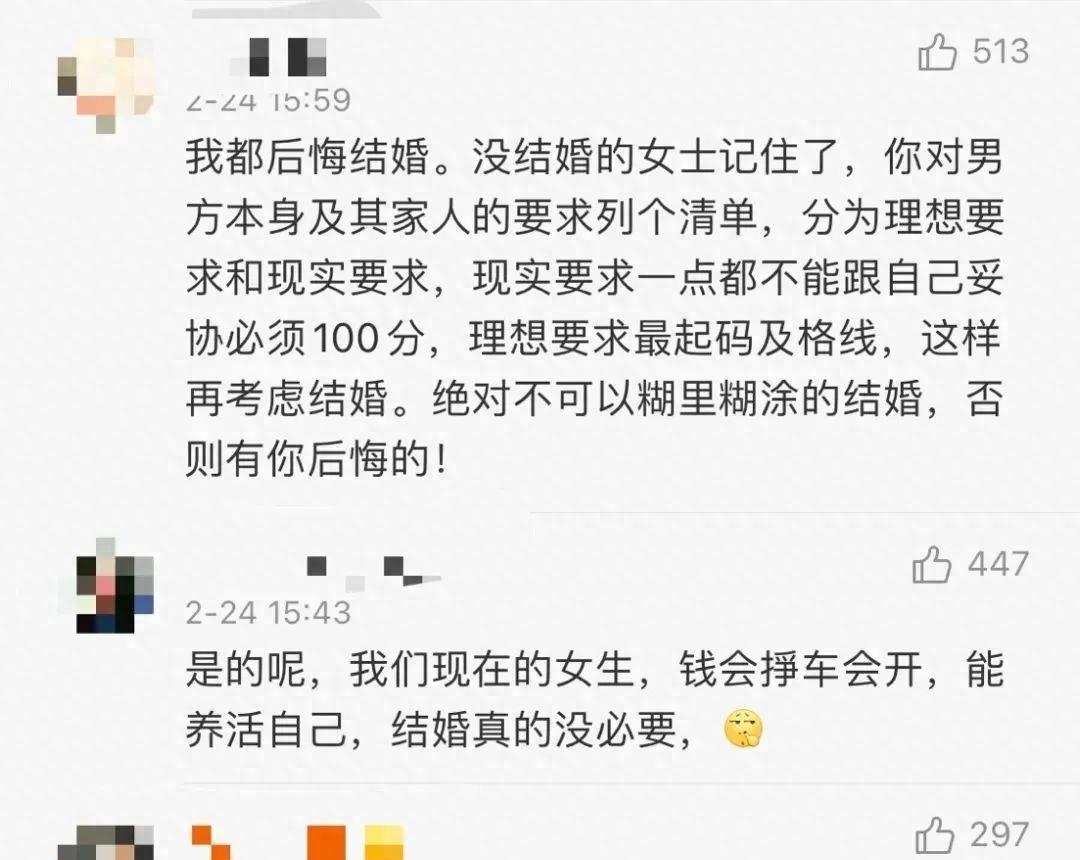The image size is (1080, 860).
Task: Open avatar of the 15:59 commenter
Action: 106,80
